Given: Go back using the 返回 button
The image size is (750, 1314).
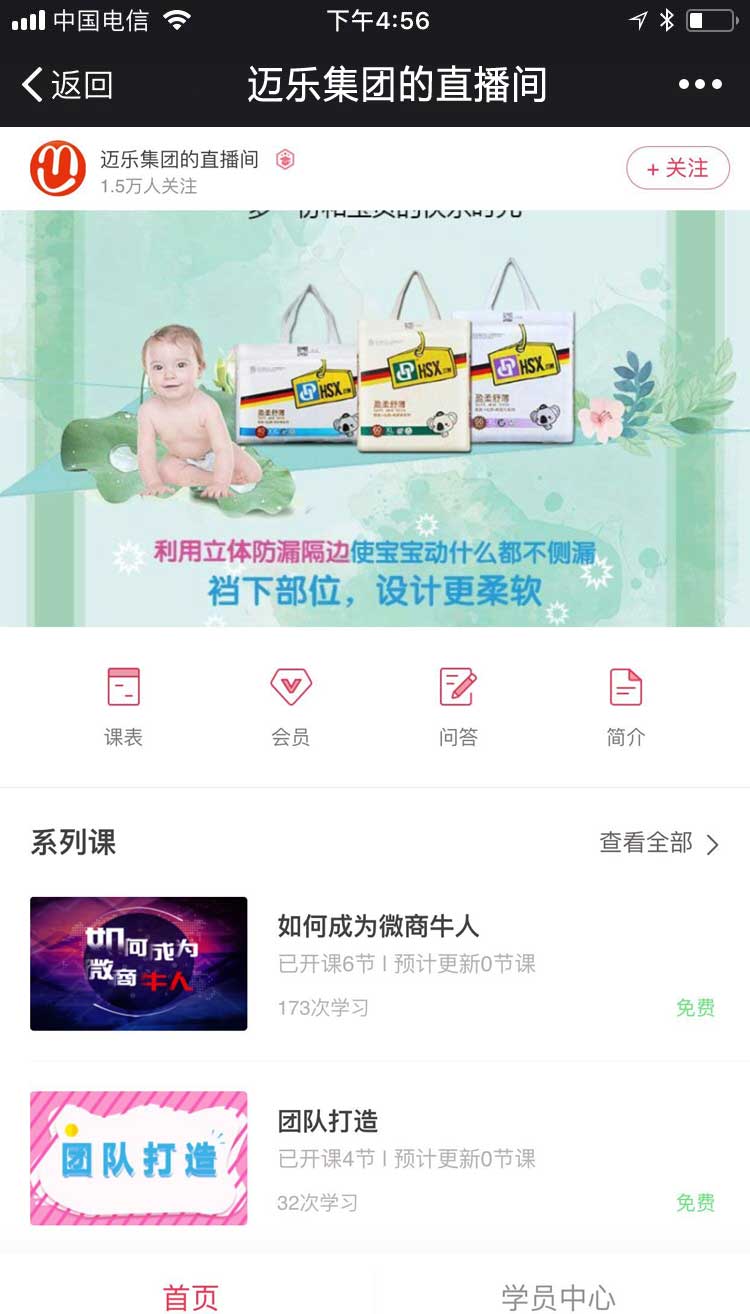Looking at the screenshot, I should pos(67,85).
